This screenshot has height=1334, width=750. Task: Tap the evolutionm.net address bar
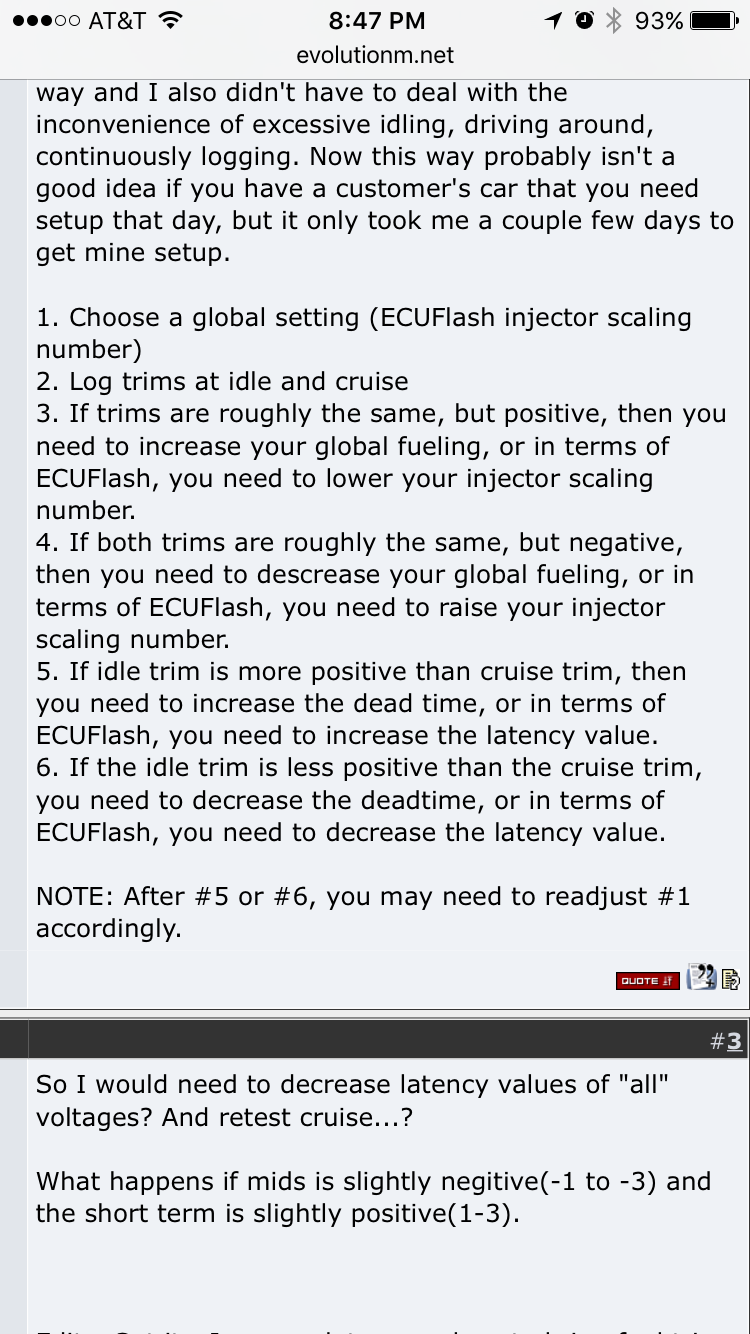click(x=375, y=57)
